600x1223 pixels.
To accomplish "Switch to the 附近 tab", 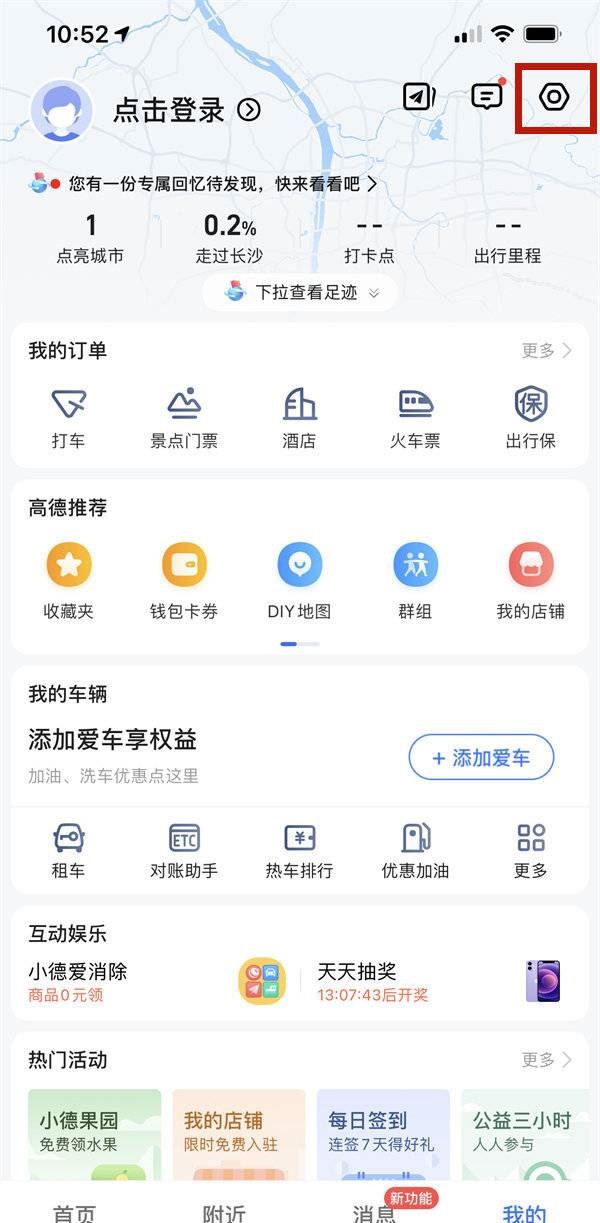I will 224,1212.
